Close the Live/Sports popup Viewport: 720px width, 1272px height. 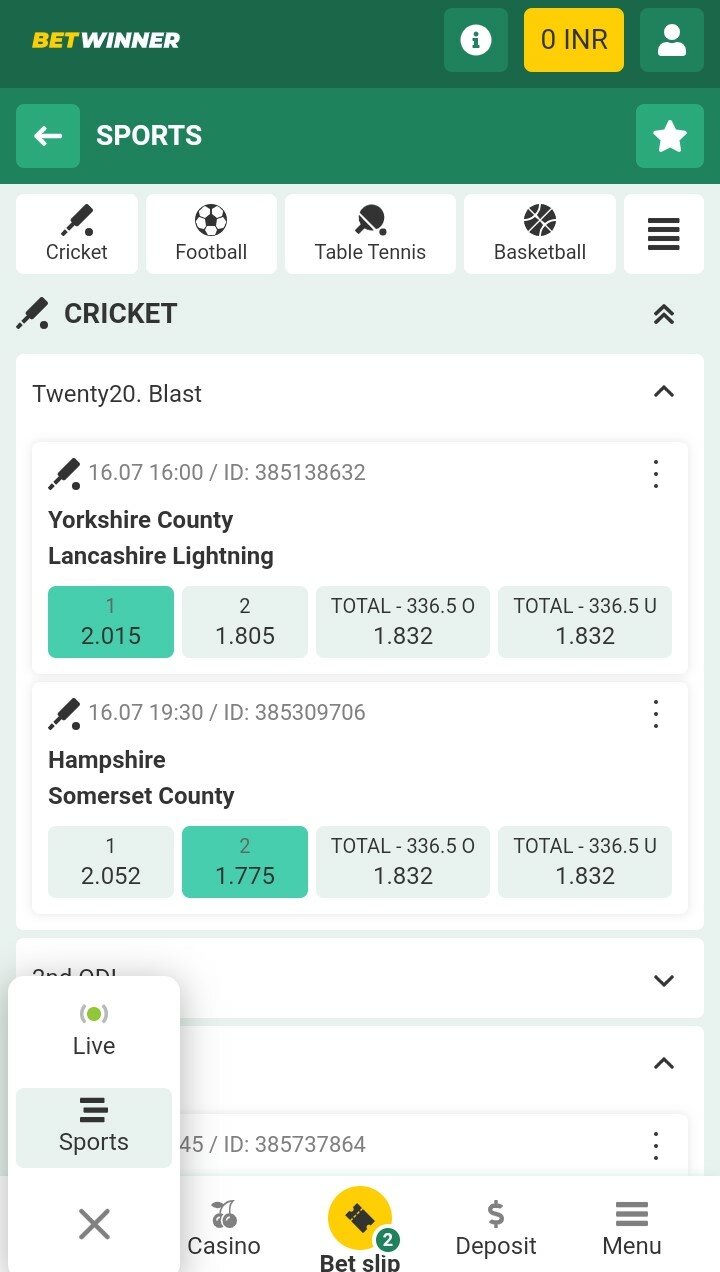pyautogui.click(x=94, y=1224)
